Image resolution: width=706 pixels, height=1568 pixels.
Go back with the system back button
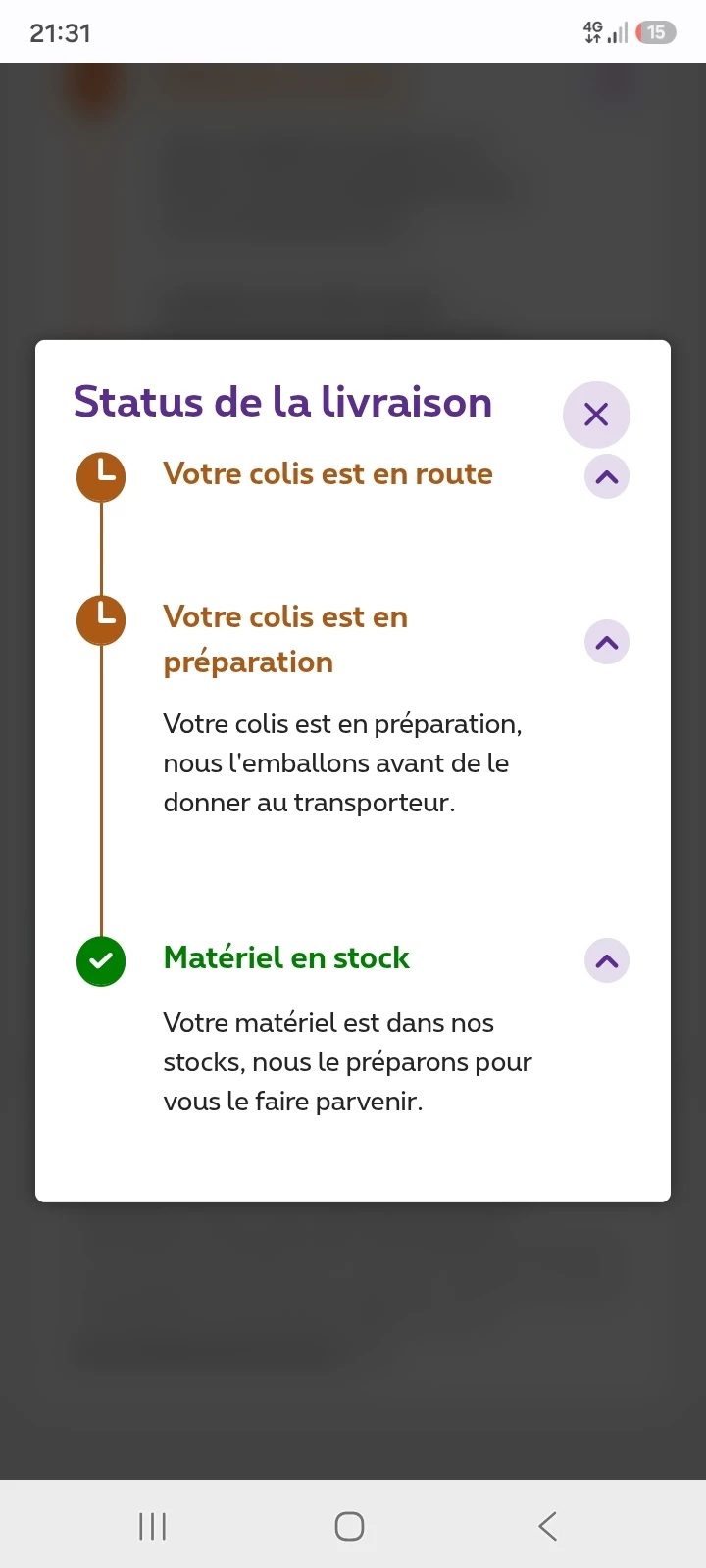click(x=548, y=1526)
